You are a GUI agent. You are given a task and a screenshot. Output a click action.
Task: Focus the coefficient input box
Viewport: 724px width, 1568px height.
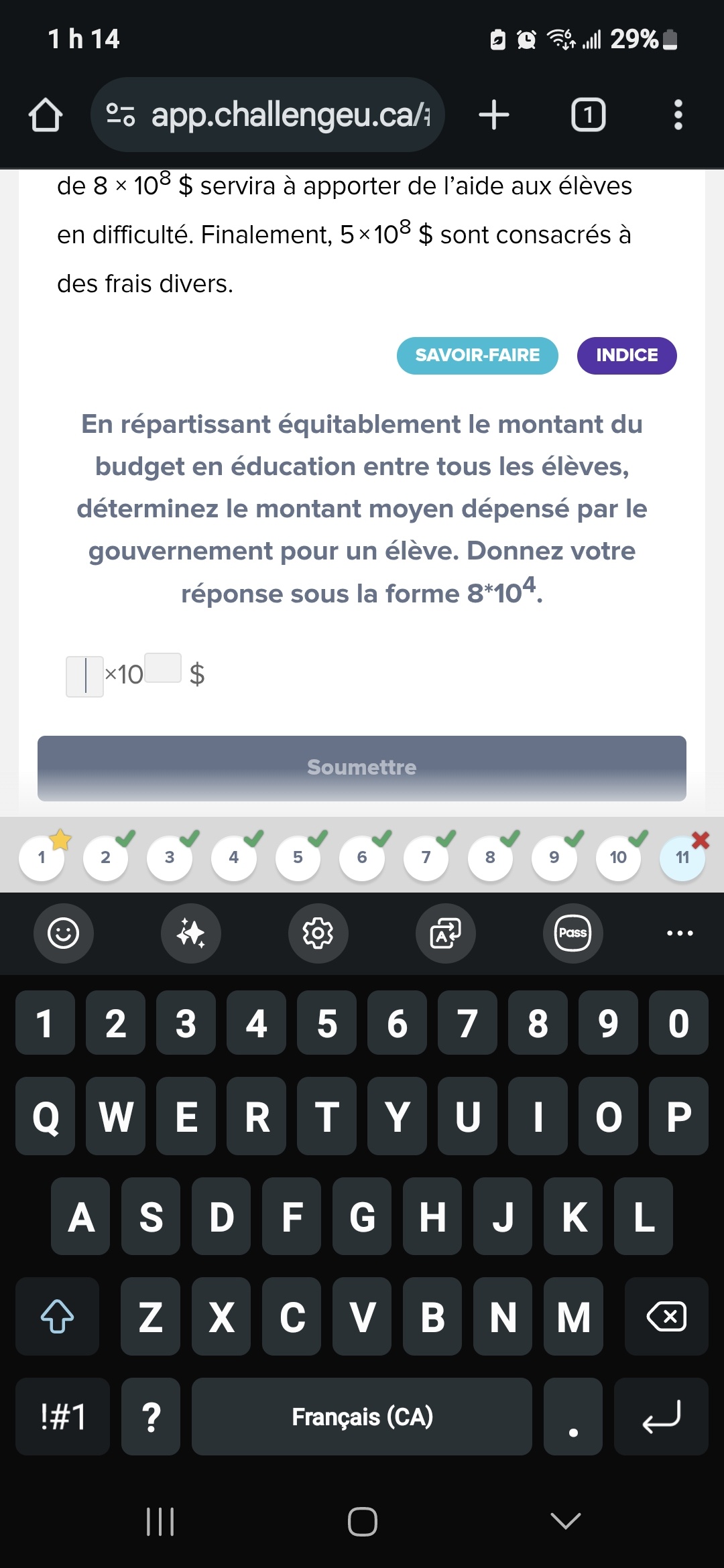85,676
